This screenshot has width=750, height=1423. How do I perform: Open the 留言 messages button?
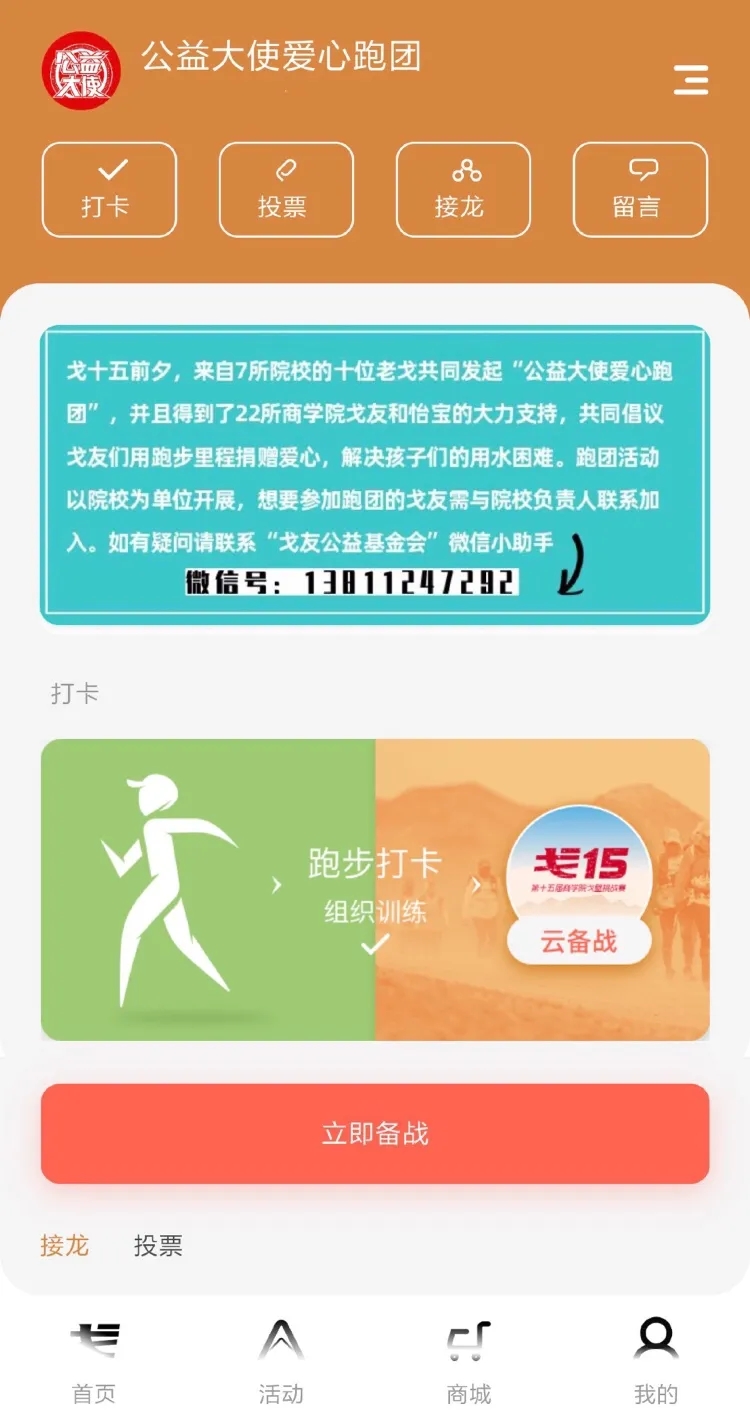(x=640, y=190)
